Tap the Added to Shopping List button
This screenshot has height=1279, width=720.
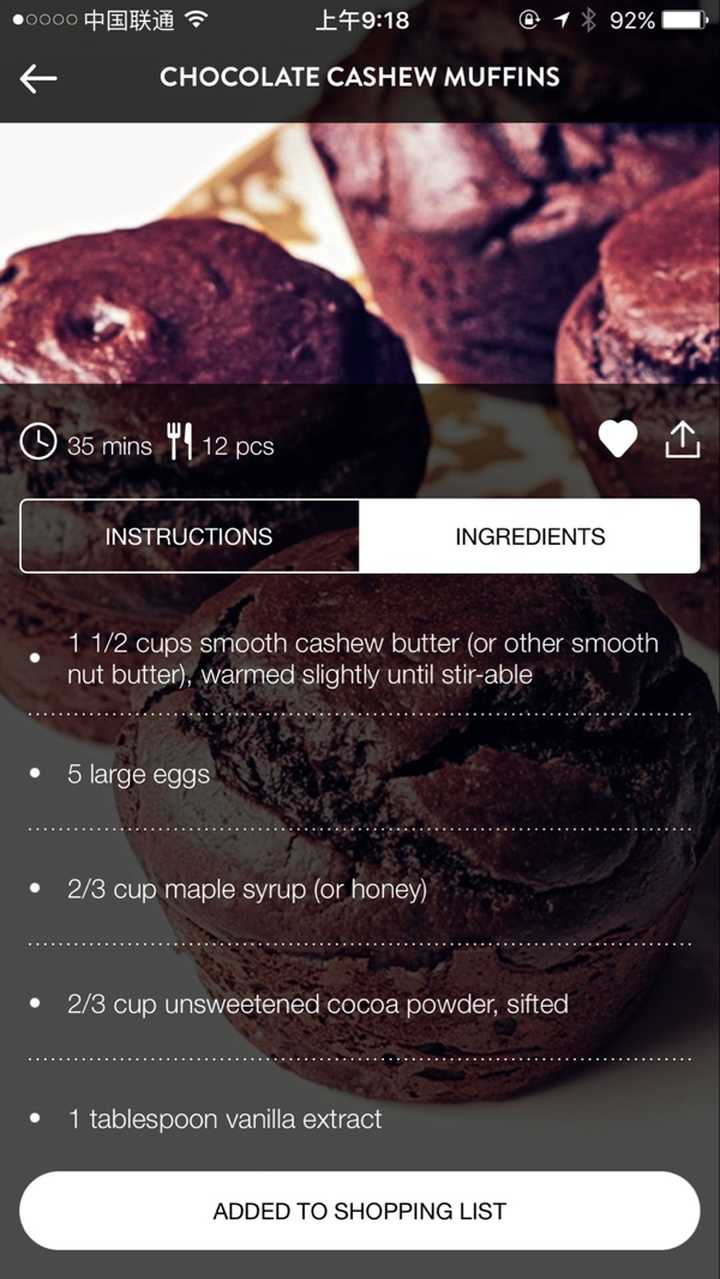coord(360,1211)
